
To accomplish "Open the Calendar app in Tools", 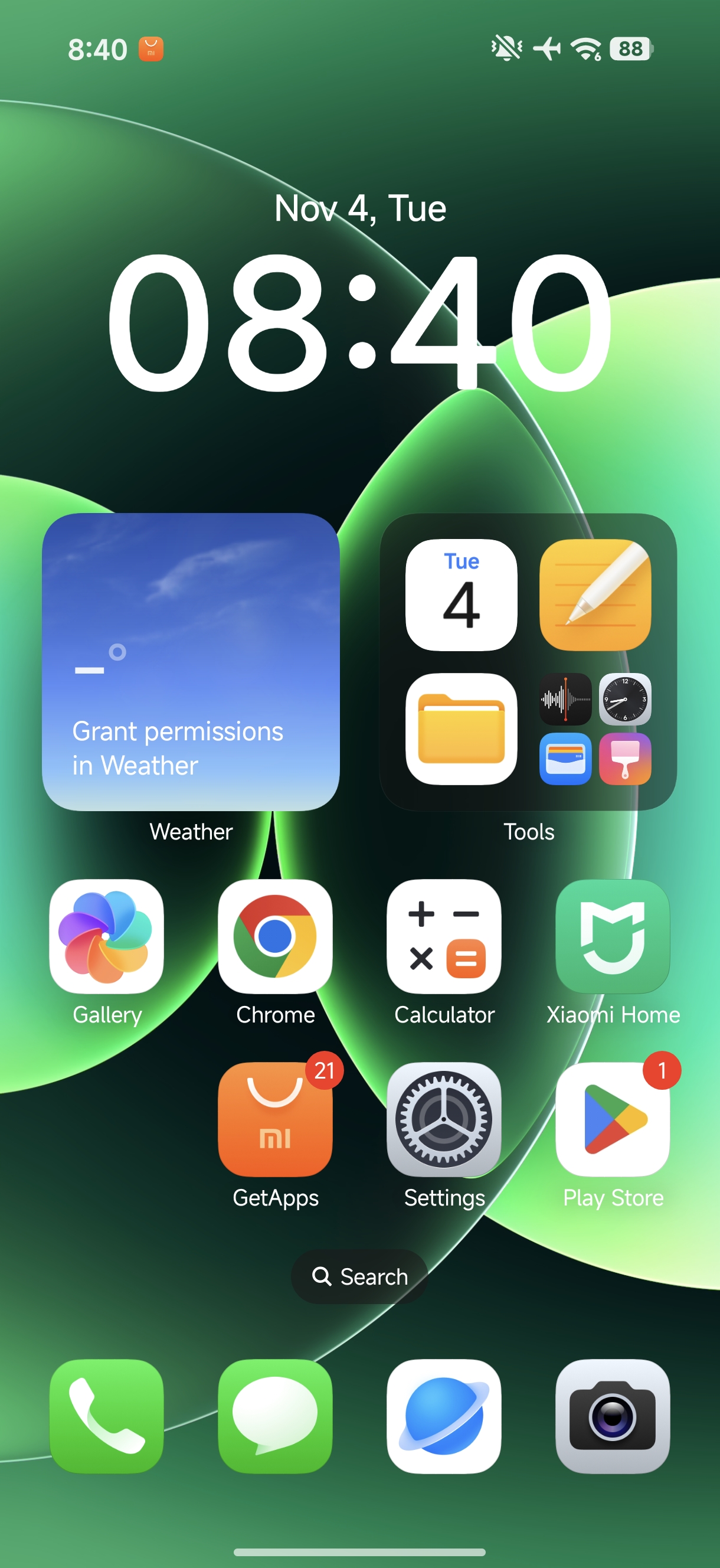I will click(461, 594).
